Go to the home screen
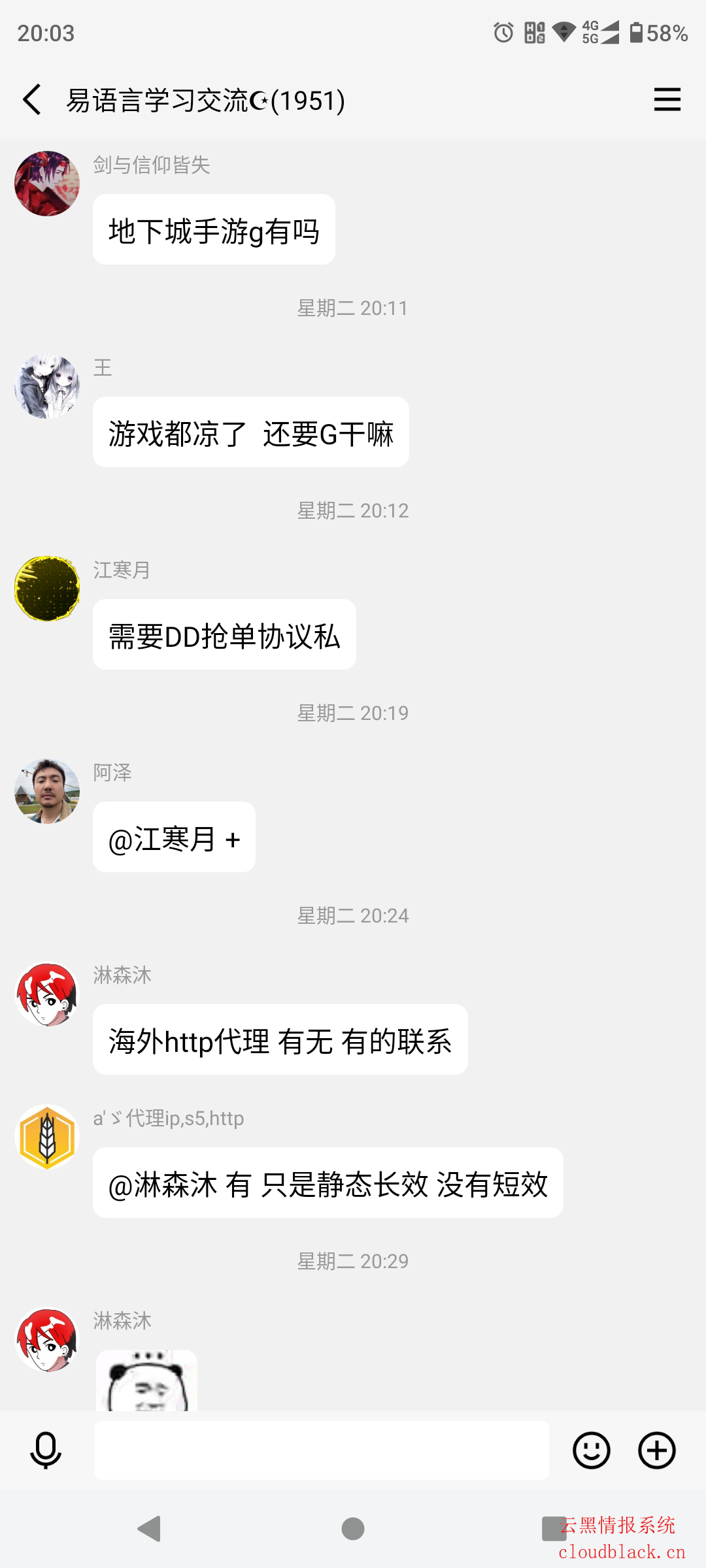 click(353, 1529)
